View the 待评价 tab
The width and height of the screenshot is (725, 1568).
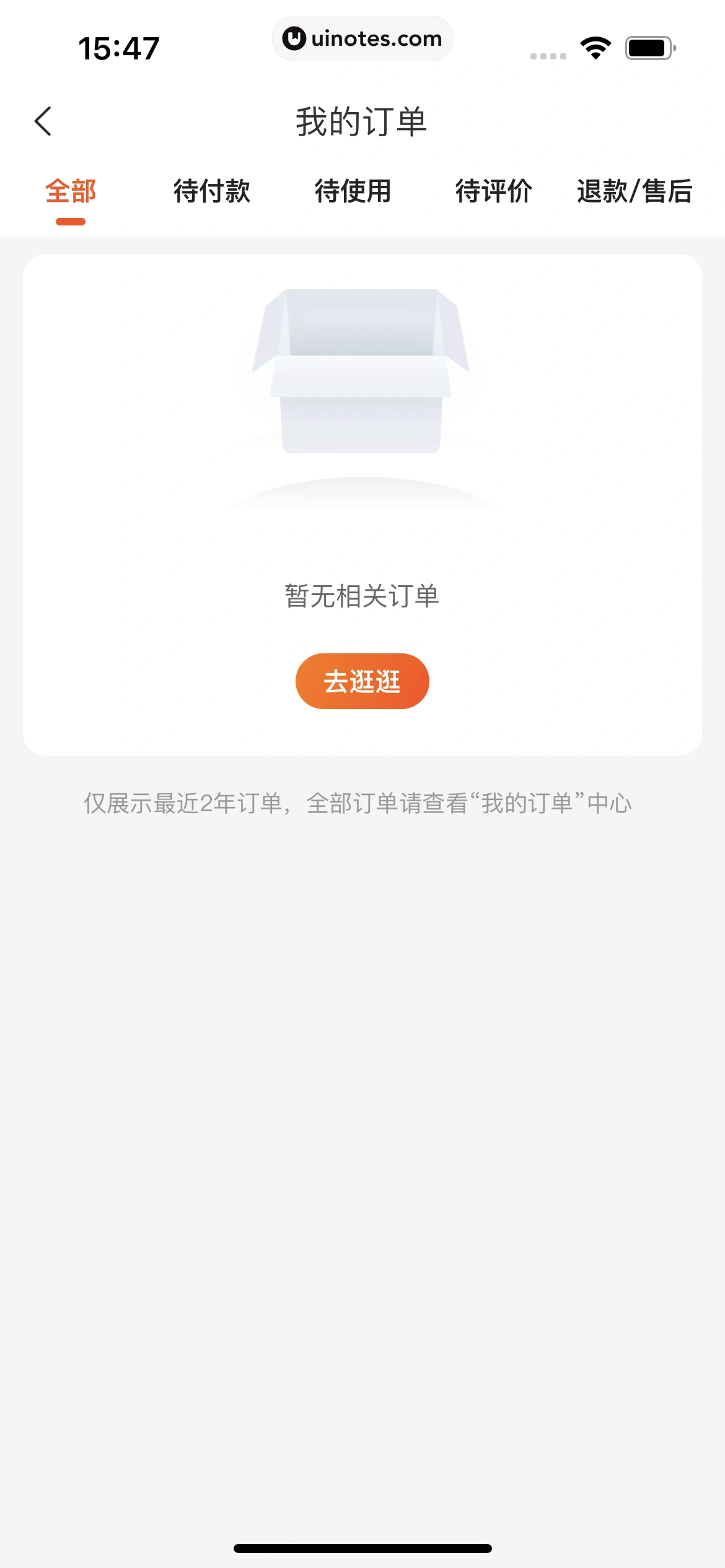point(494,192)
